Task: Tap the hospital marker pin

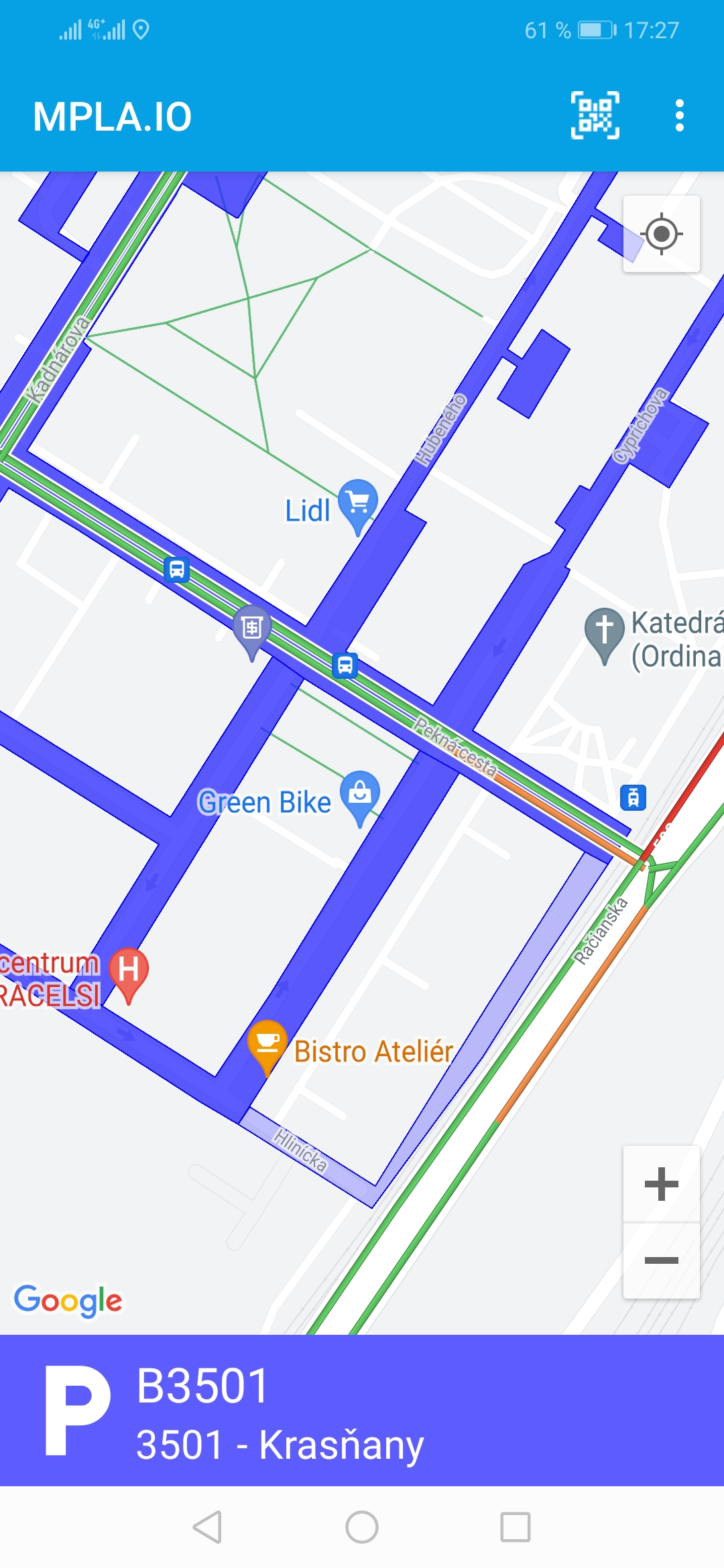Action: pyautogui.click(x=129, y=972)
